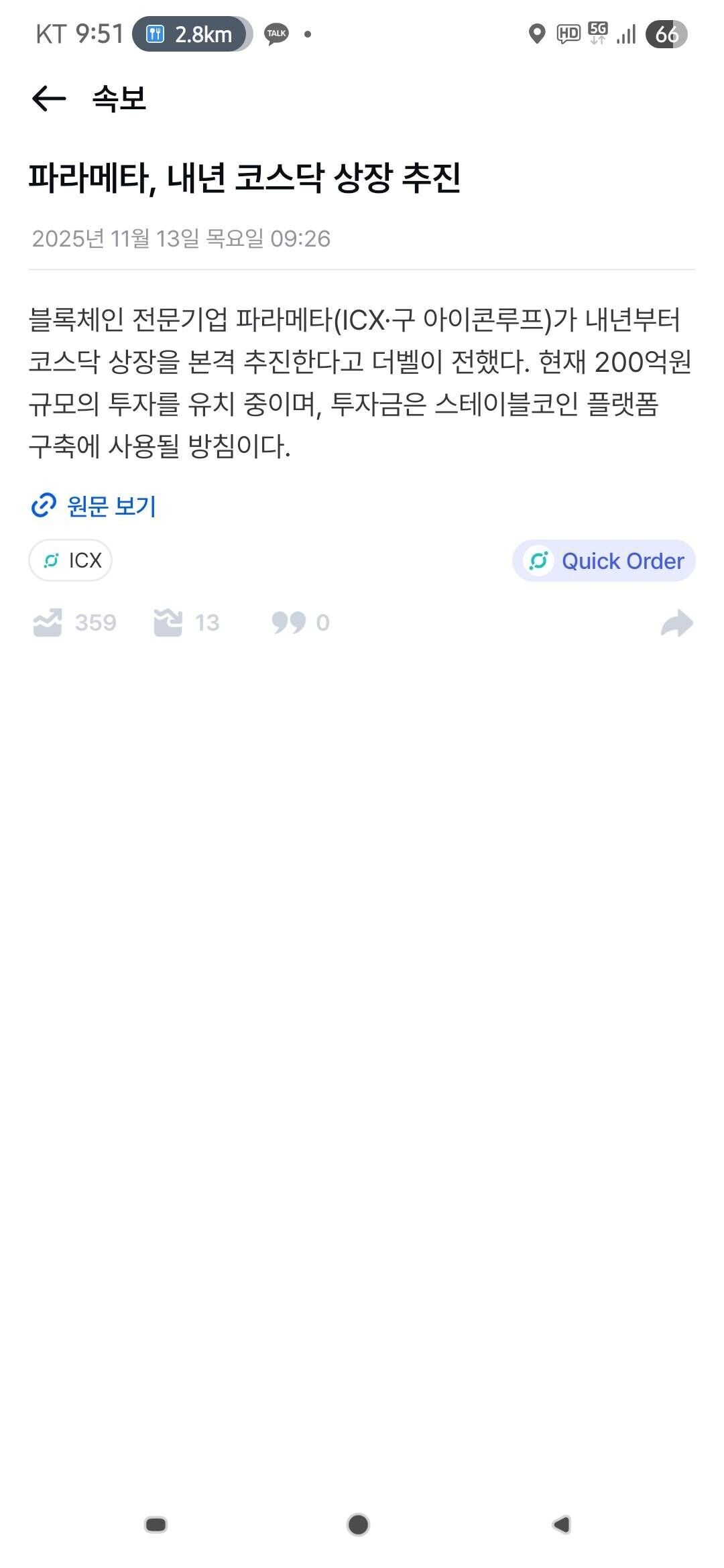The height and width of the screenshot is (1568, 724).
Task: Click the ICX logo inside Quick Order
Action: point(540,560)
